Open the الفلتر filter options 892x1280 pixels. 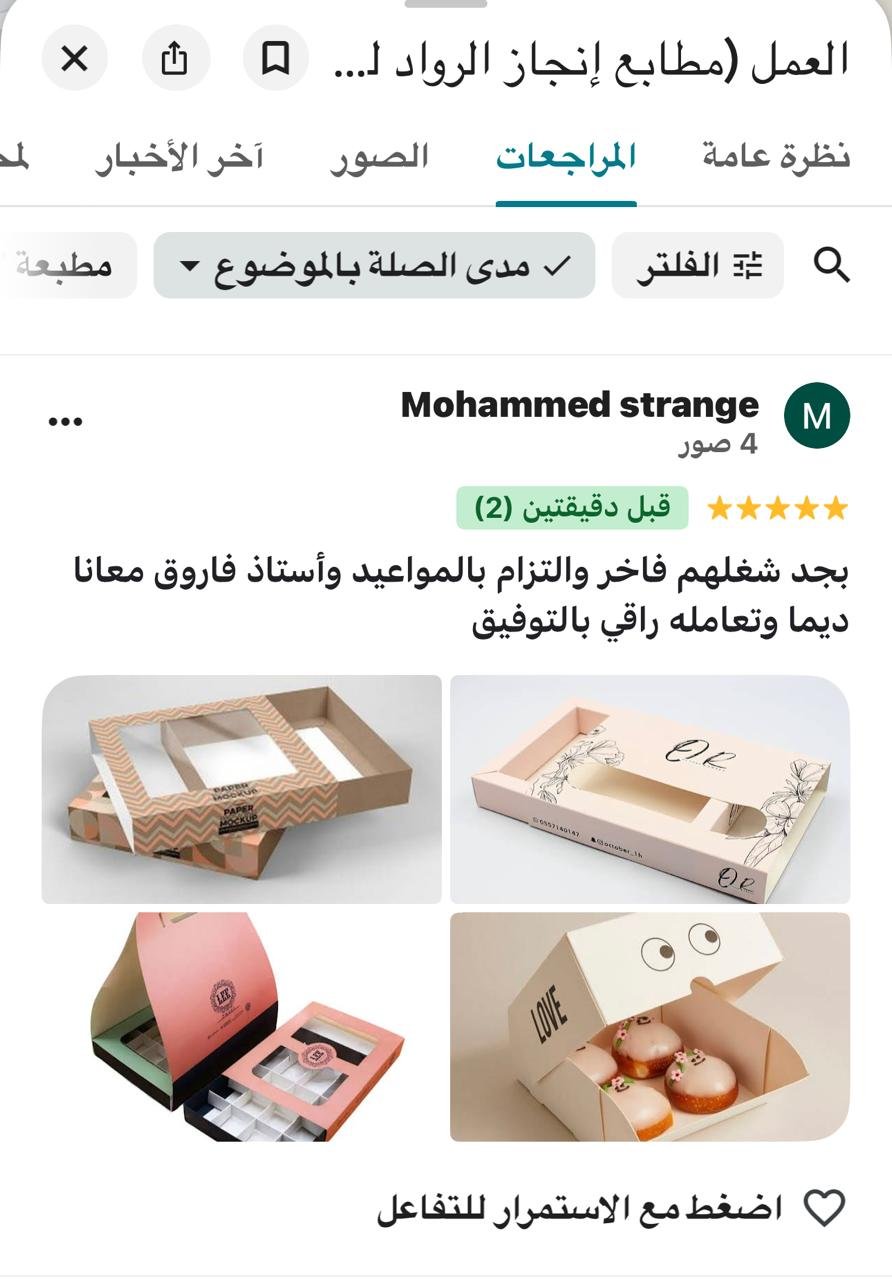(698, 266)
